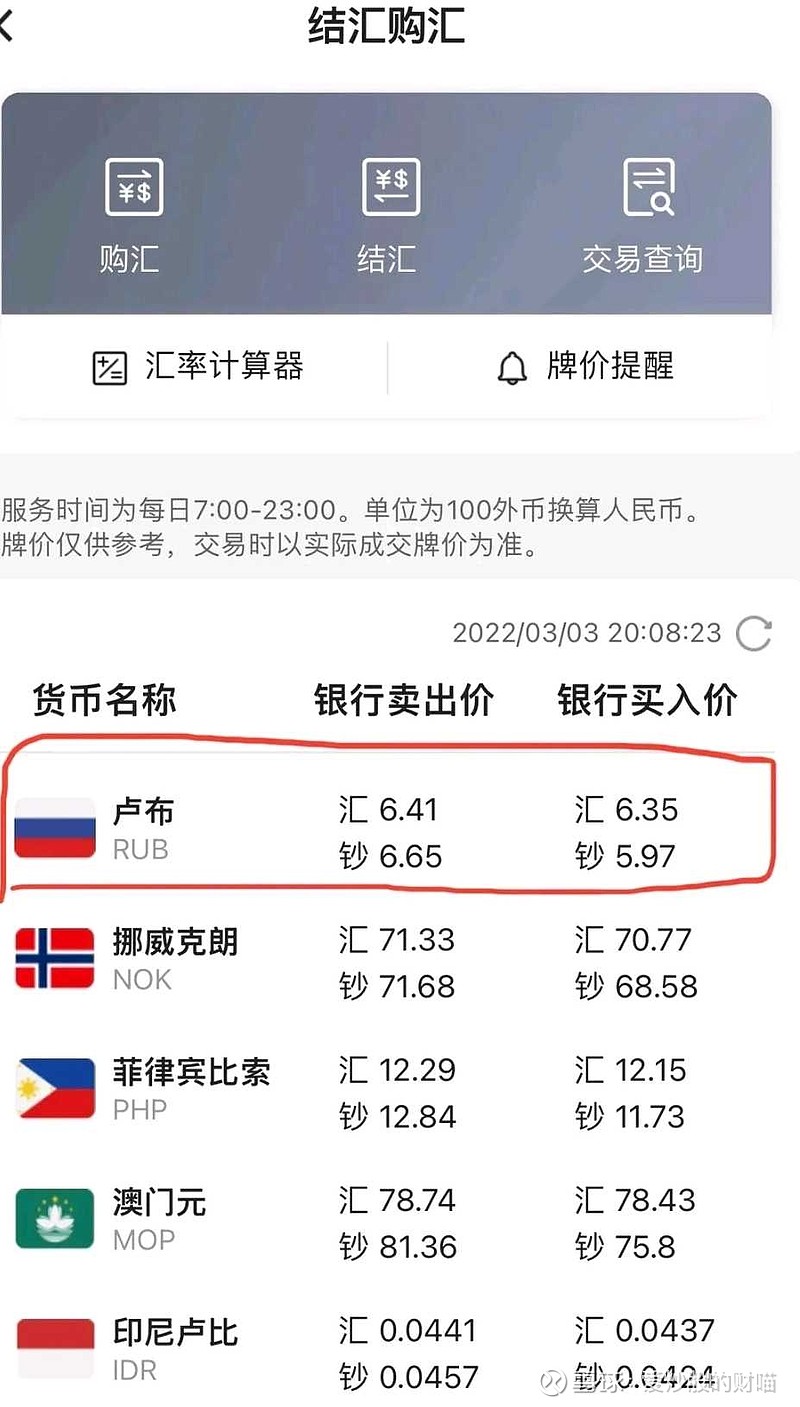The height and width of the screenshot is (1407, 800).
Task: Click the 结汇购汇 page title
Action: (390, 28)
